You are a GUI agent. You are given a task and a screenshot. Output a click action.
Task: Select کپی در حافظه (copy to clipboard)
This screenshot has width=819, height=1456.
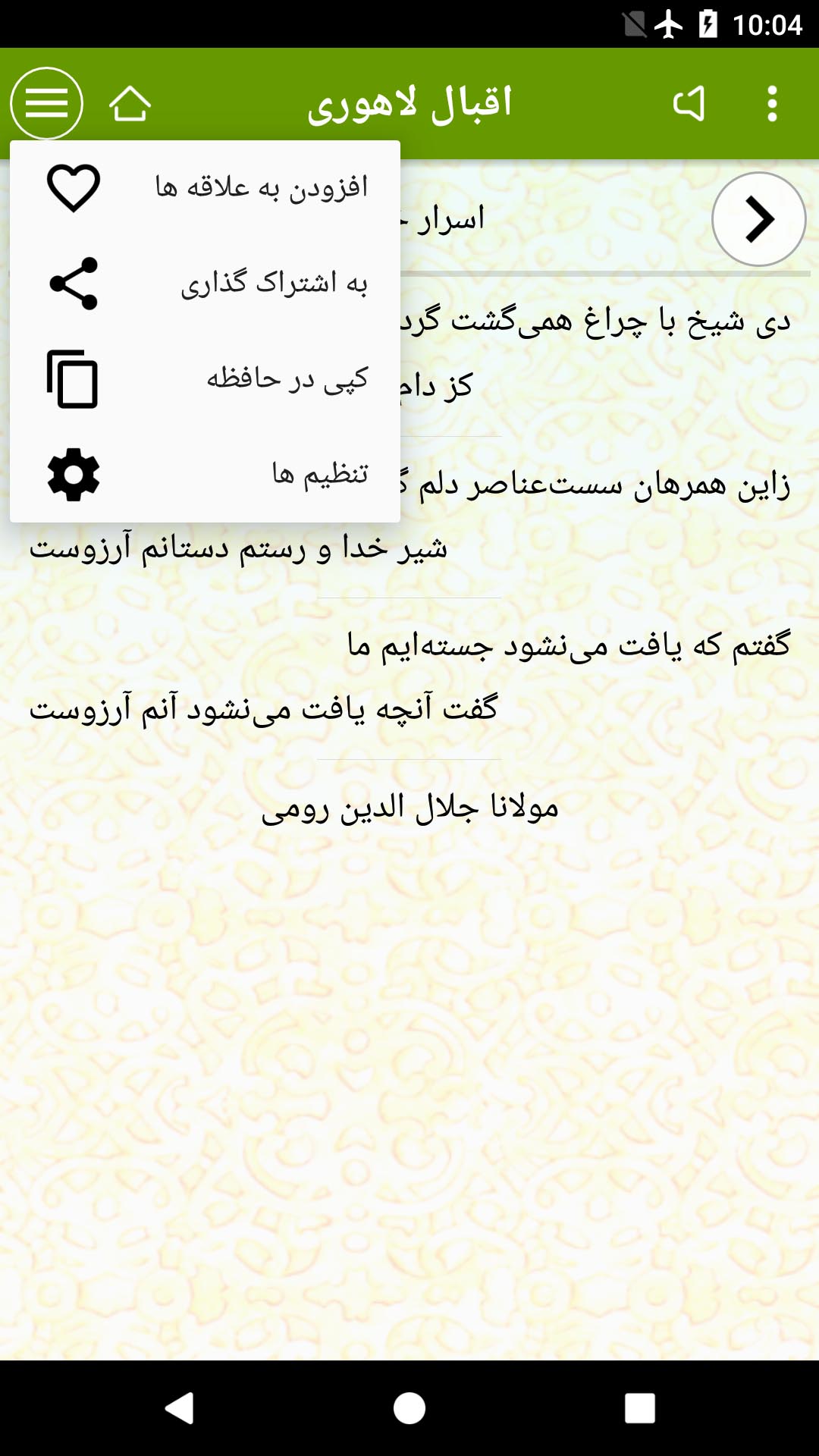(x=205, y=379)
